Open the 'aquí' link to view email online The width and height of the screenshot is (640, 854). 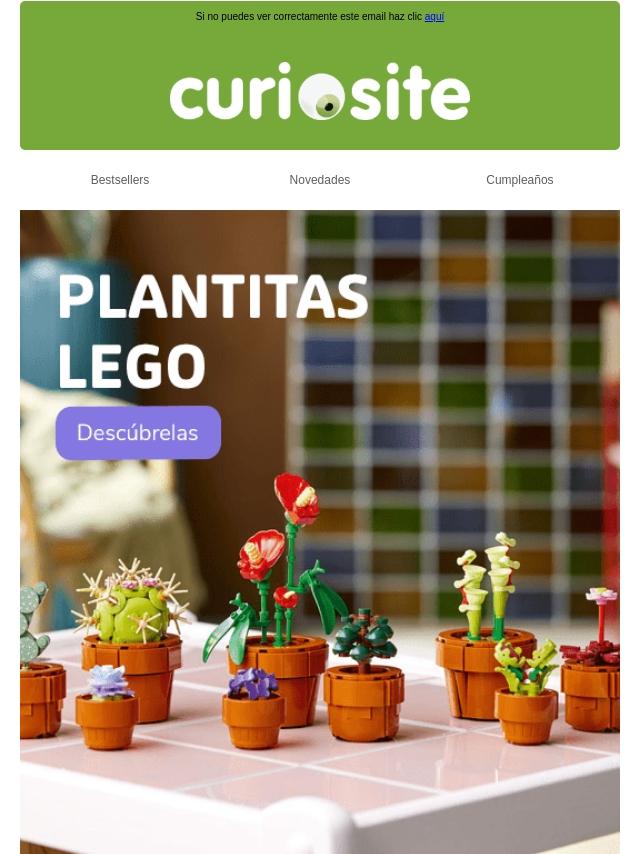click(x=434, y=17)
